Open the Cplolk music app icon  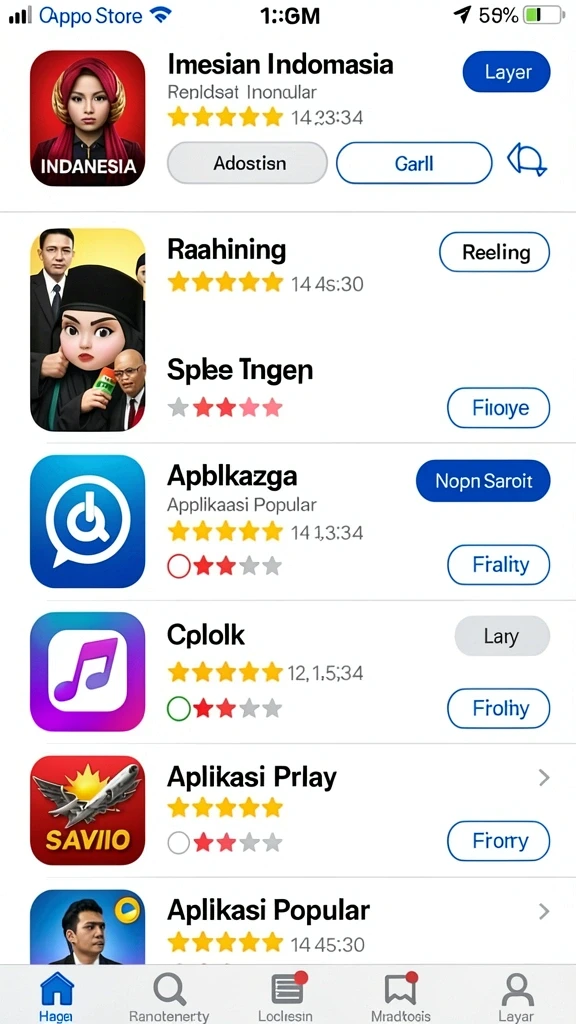[88, 672]
